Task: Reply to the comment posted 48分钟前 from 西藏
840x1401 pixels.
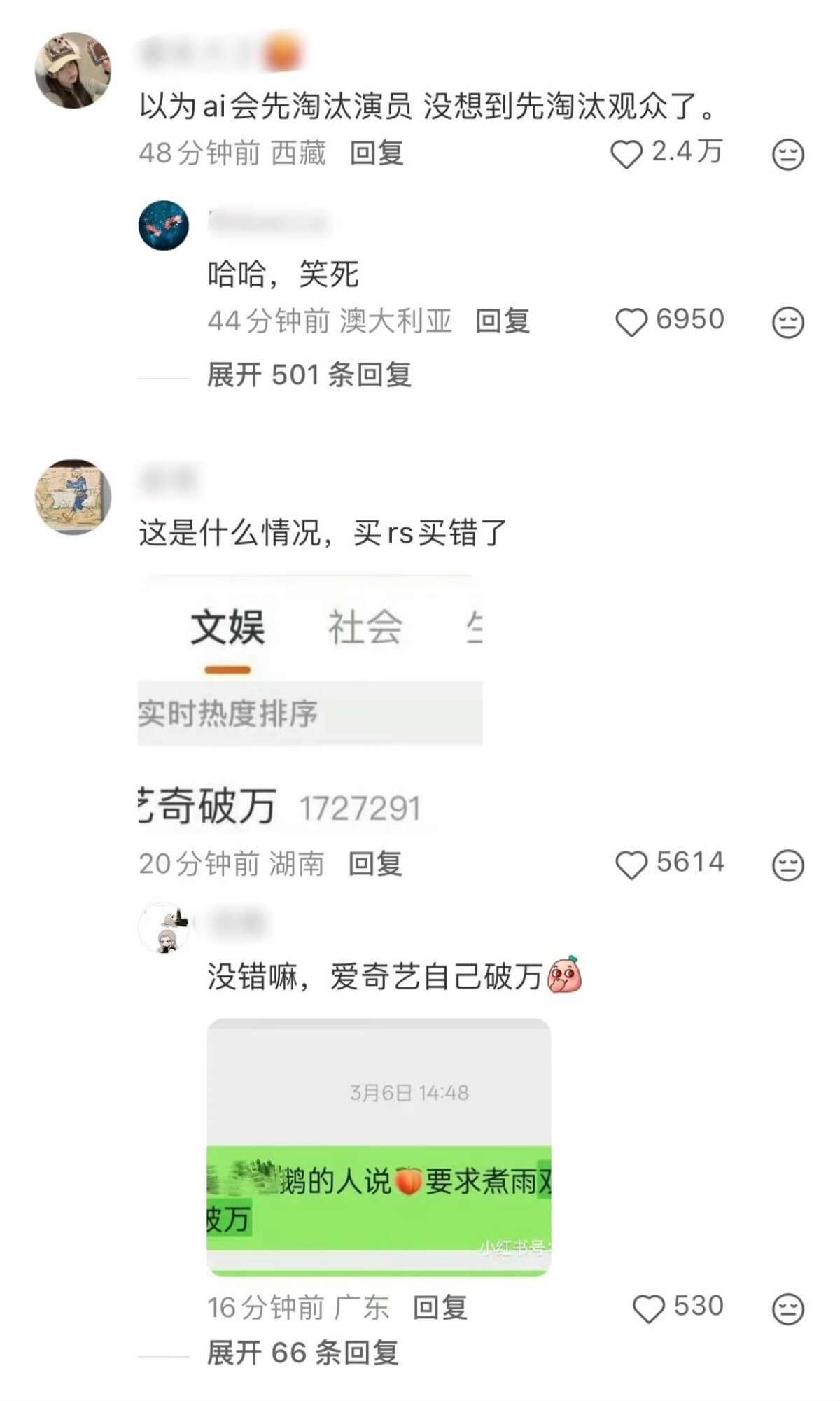Action: pos(377,153)
